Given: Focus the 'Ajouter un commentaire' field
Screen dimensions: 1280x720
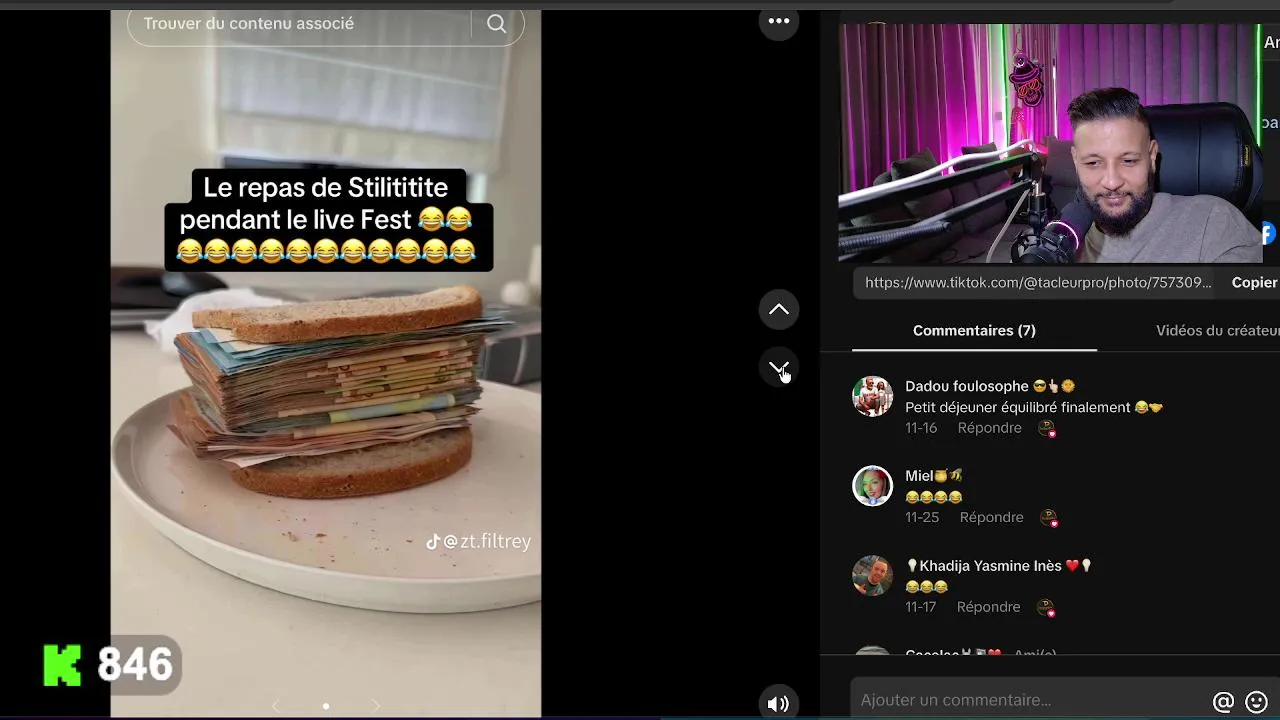Looking at the screenshot, I should [x=1030, y=700].
